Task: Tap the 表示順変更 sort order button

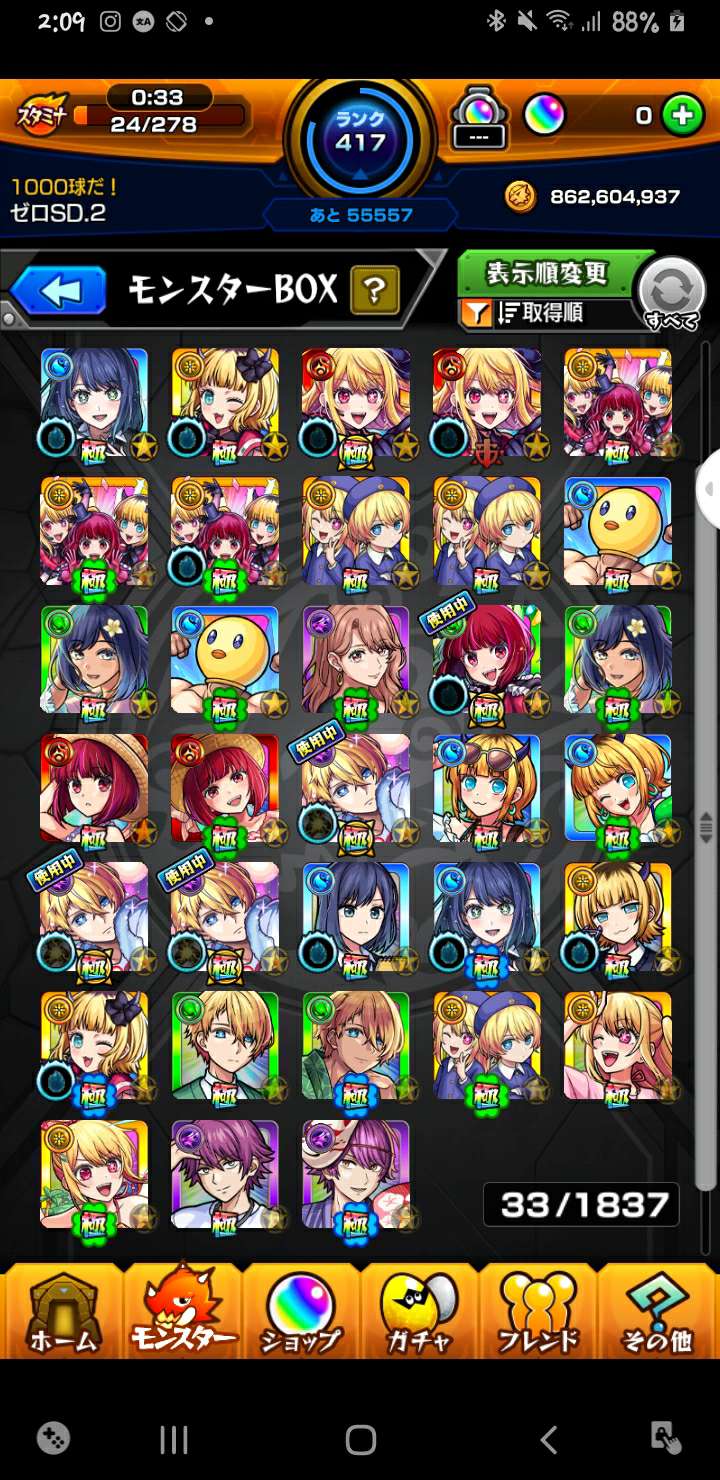Action: 547,272
